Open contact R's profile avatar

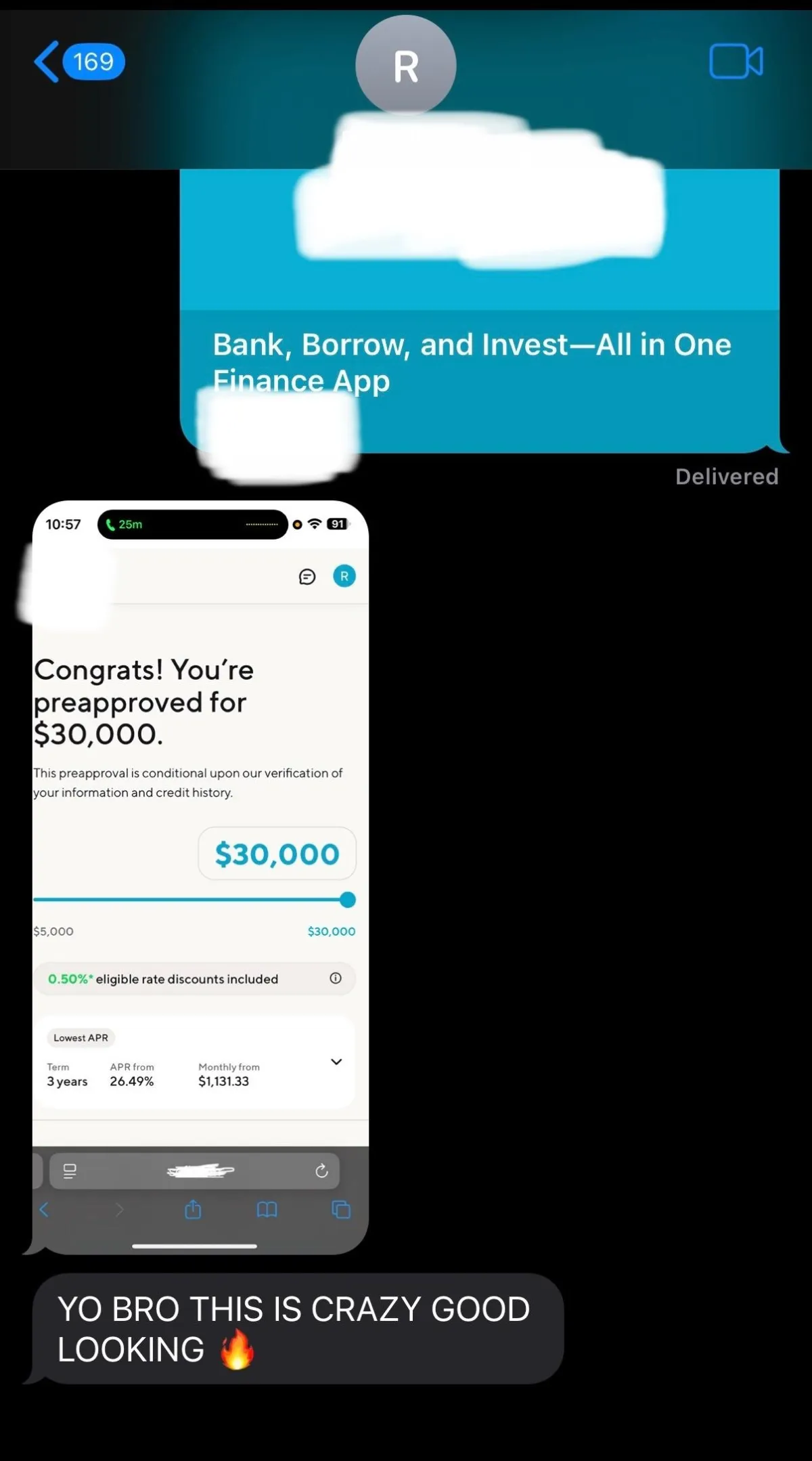[406, 66]
